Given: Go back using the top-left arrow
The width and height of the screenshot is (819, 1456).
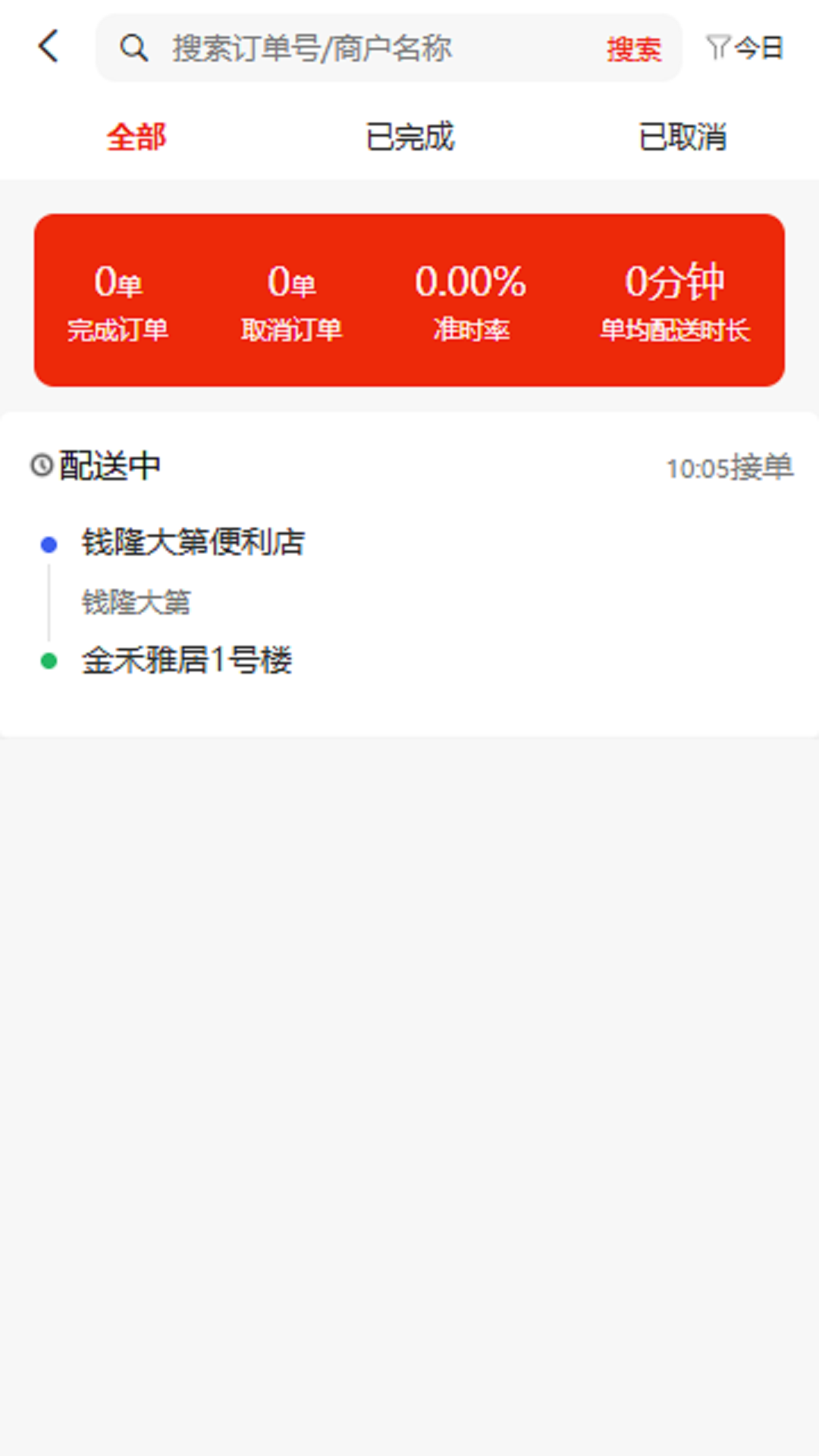Looking at the screenshot, I should pyautogui.click(x=49, y=47).
